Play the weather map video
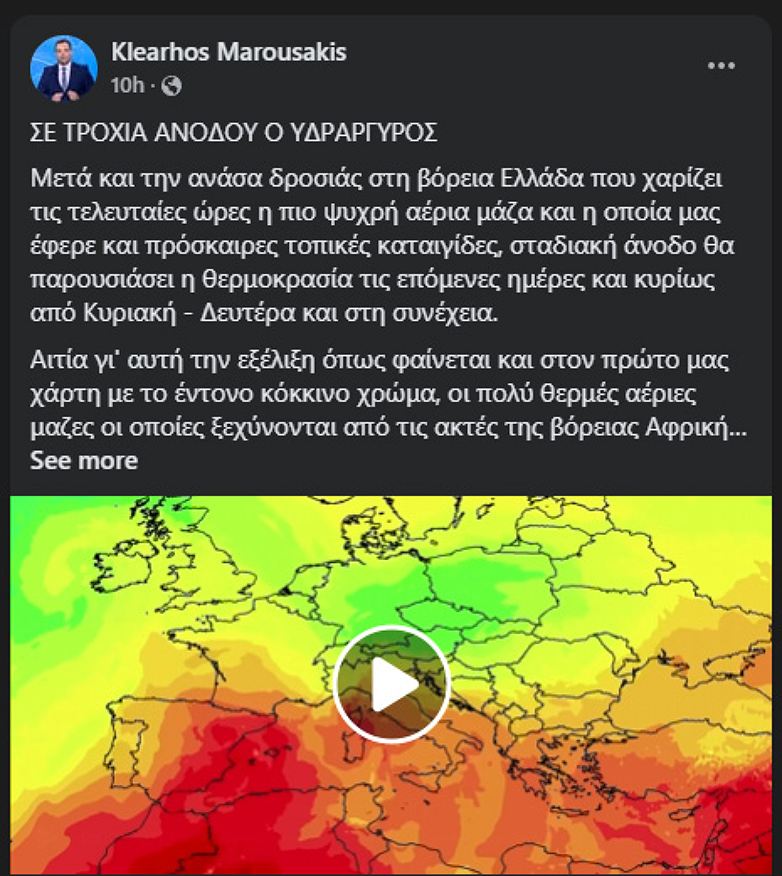 [391, 684]
